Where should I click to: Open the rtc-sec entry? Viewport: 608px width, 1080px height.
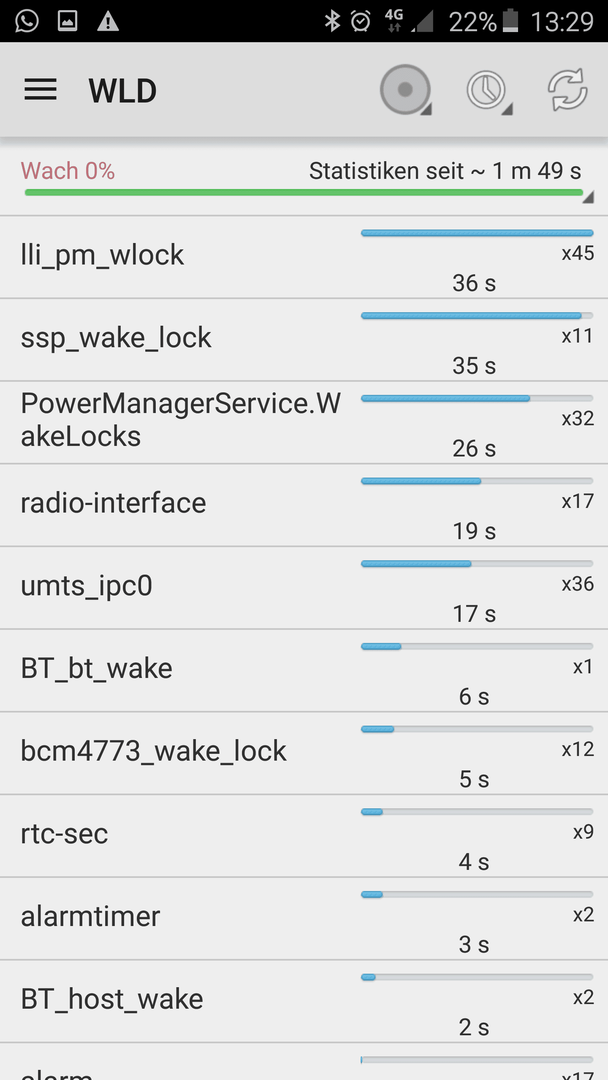(x=304, y=836)
